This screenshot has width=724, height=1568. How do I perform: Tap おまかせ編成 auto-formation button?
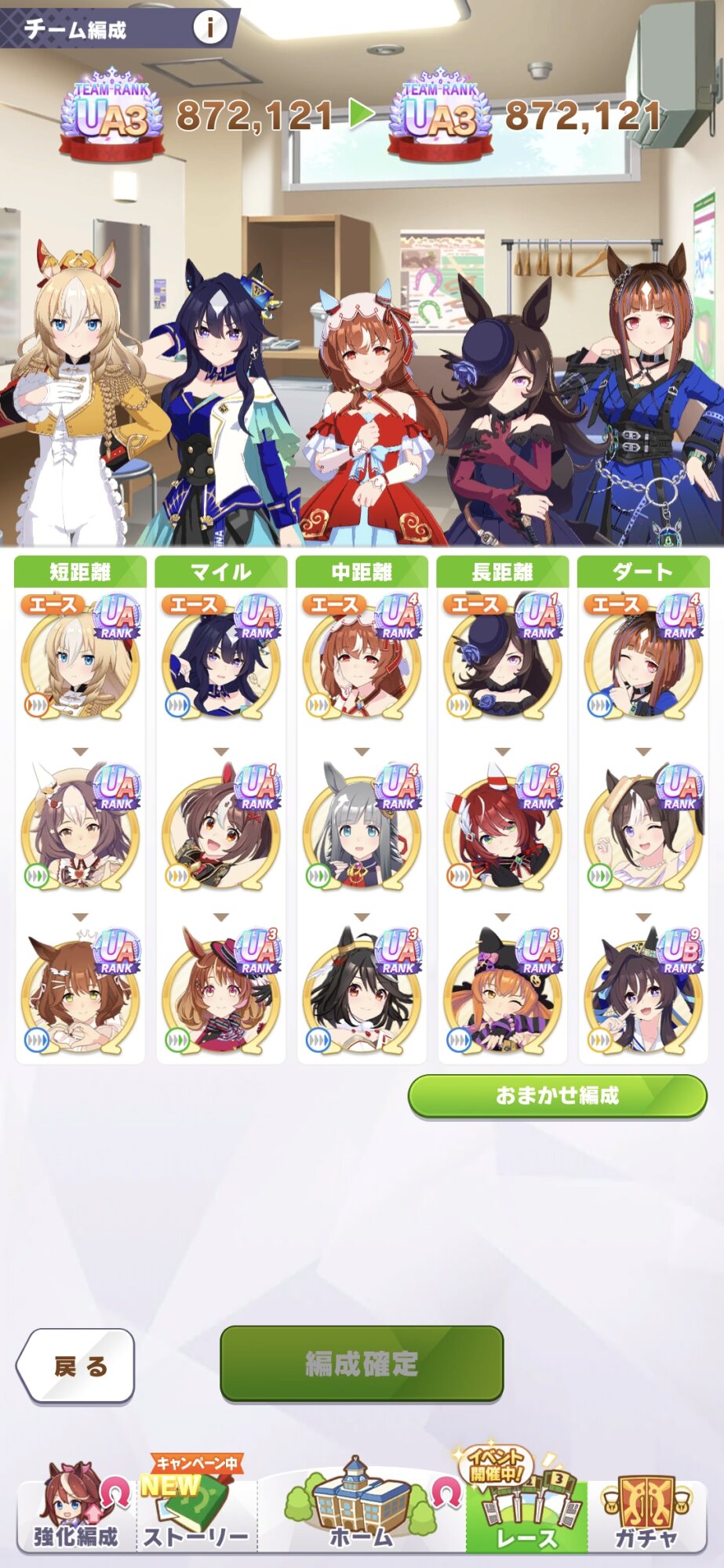click(557, 1095)
